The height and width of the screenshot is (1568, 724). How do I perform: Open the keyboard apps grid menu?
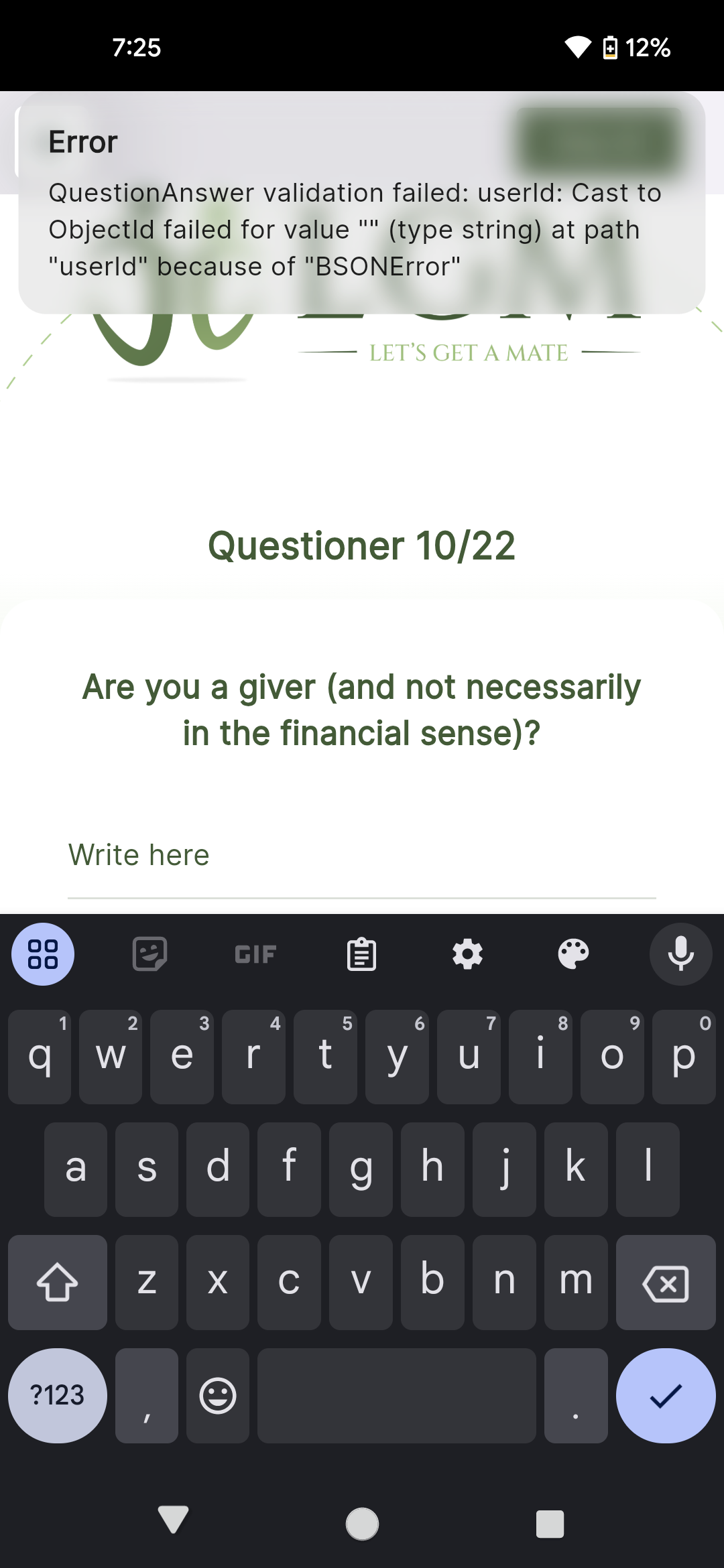pos(43,954)
